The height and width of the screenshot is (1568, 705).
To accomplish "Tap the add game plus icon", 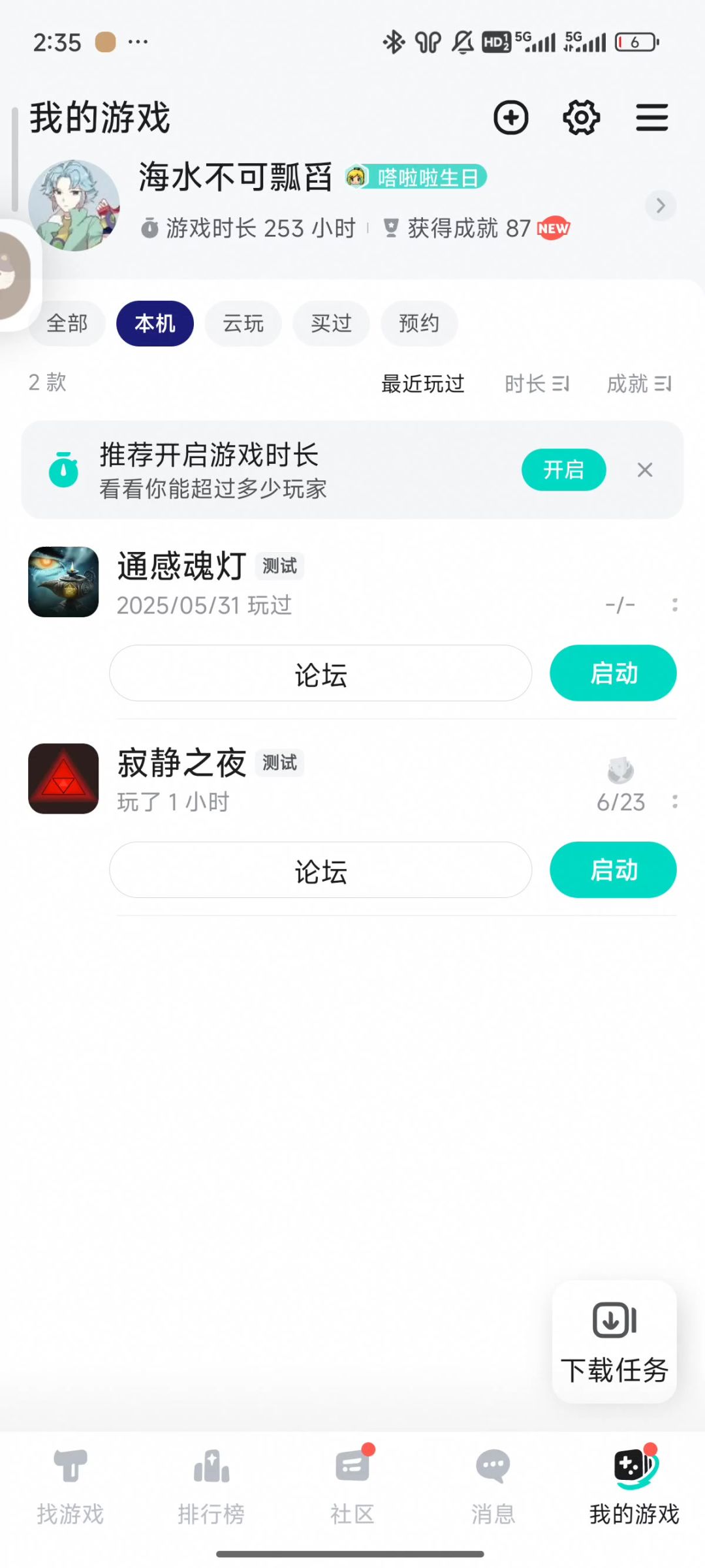I will (510, 118).
